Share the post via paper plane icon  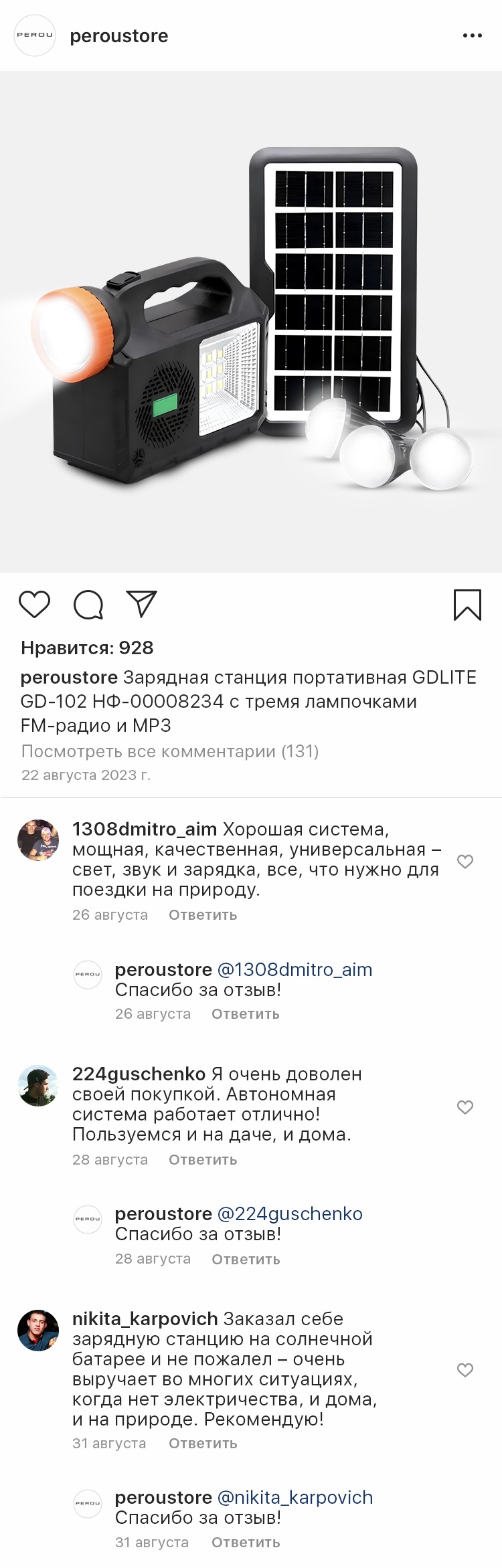tap(141, 604)
